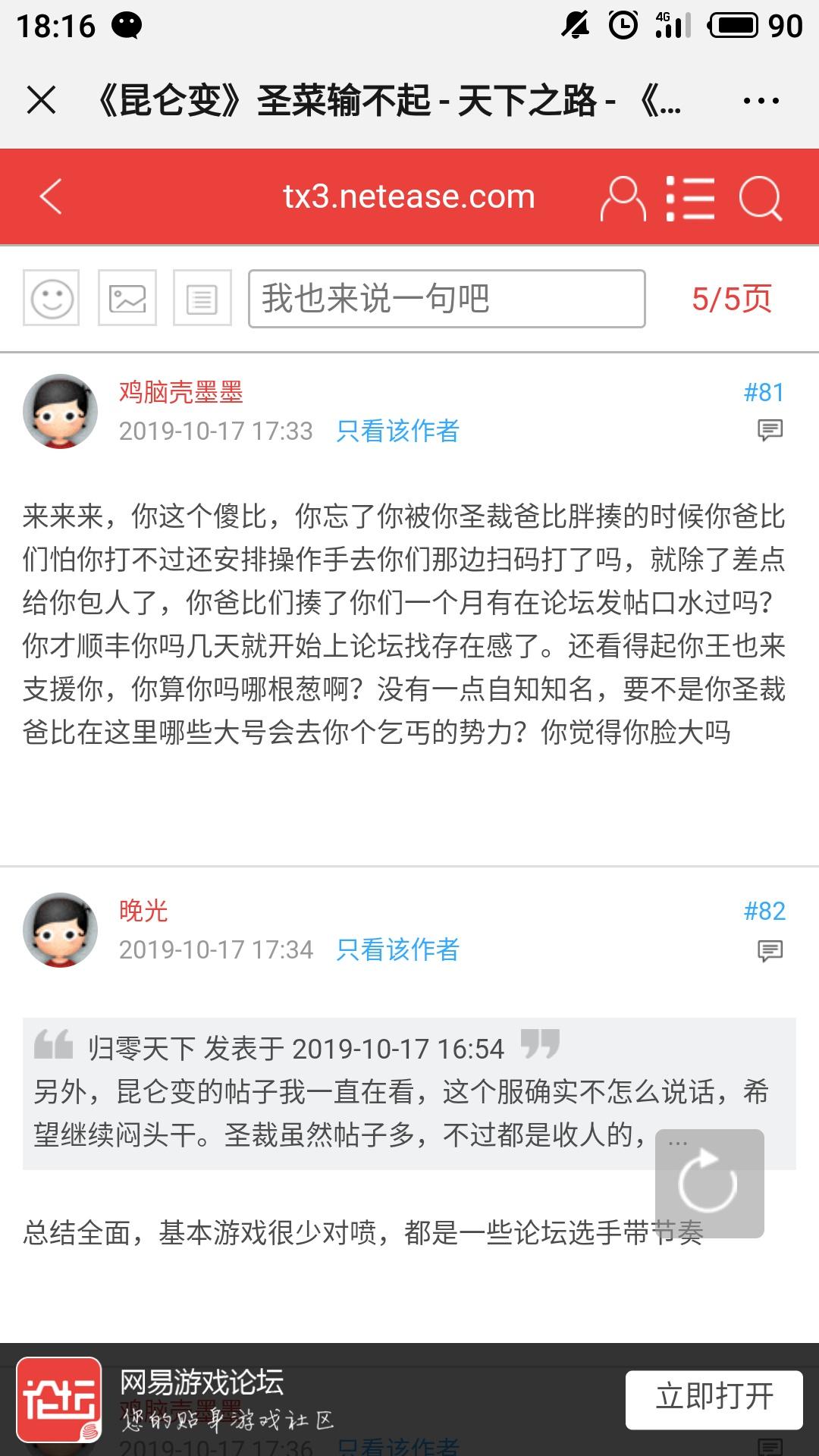Tap 立即打开 to open the forum app
The width and height of the screenshot is (819, 1456).
pos(714,1399)
